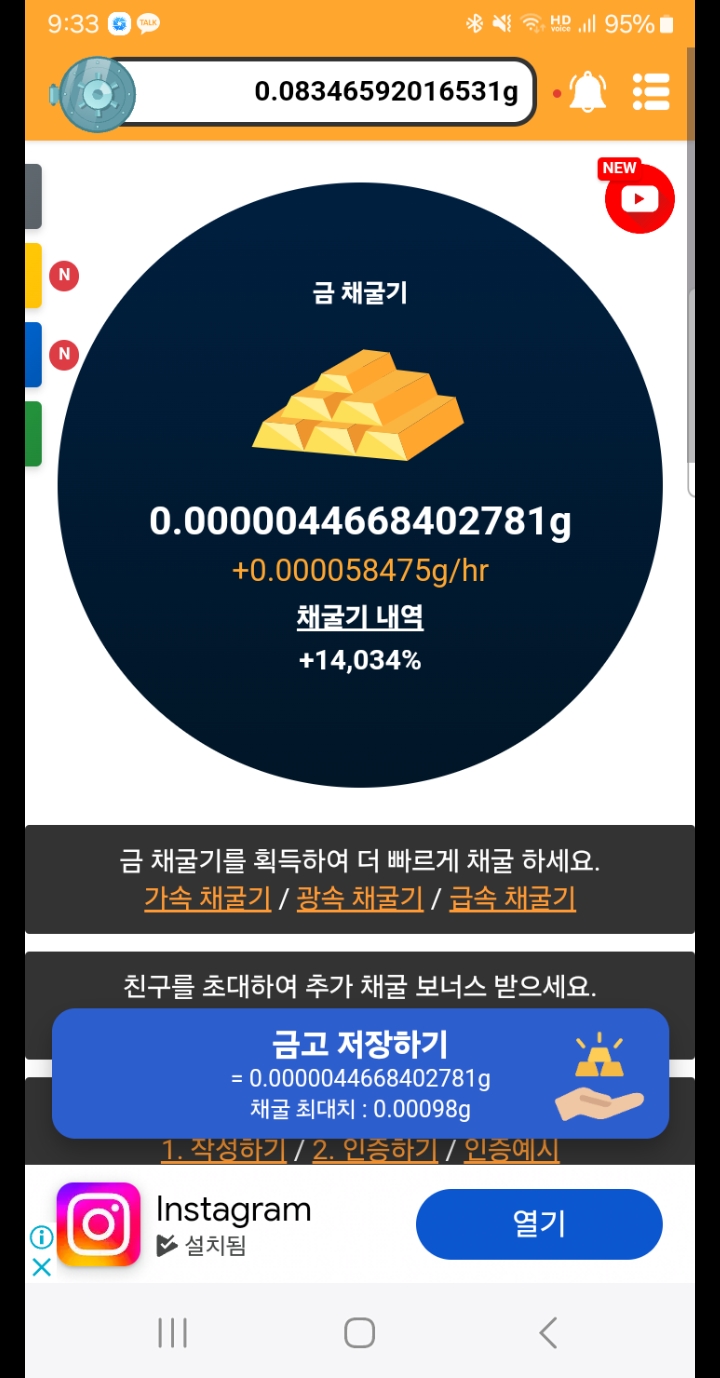Tap 열기 on the Instagram ad

(x=539, y=1224)
